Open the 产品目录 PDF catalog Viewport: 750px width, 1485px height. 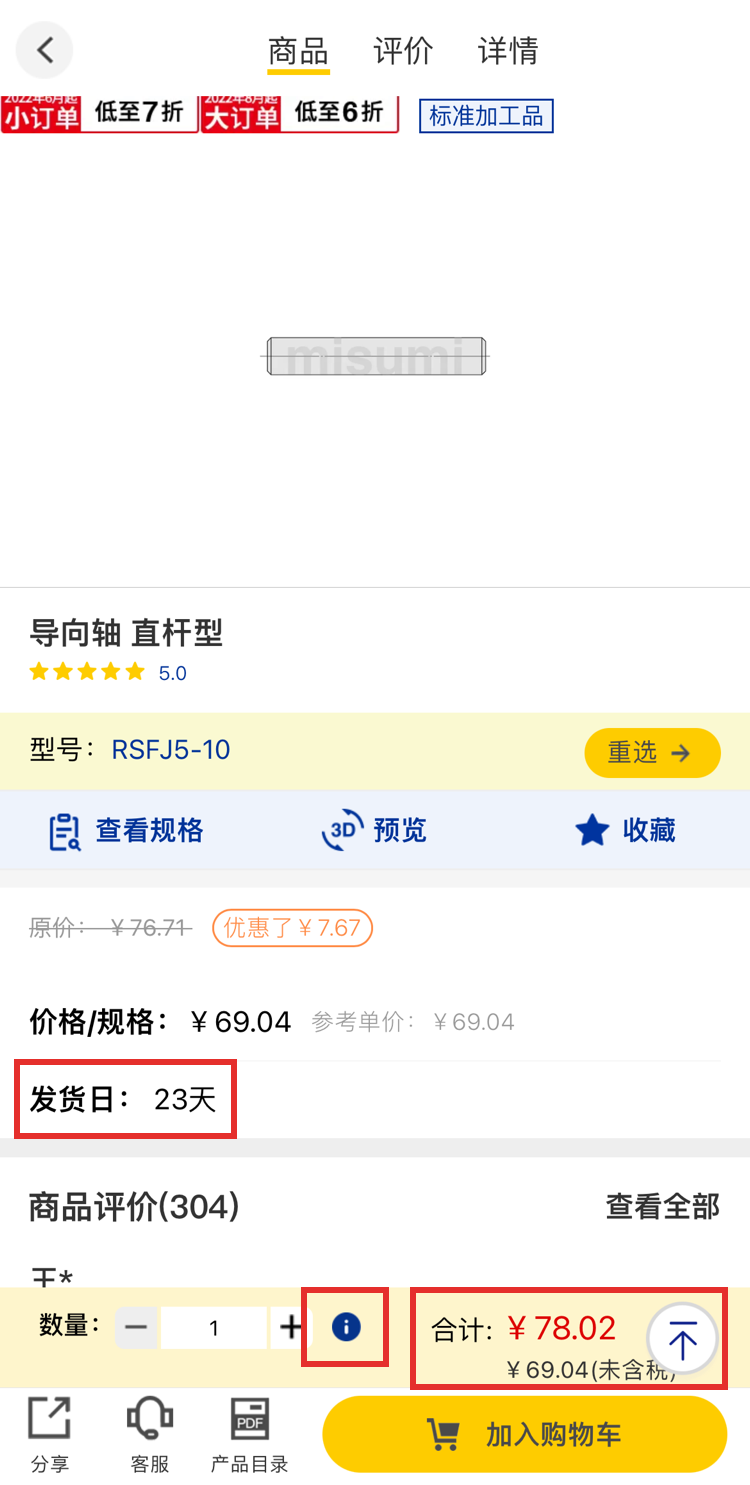(249, 1434)
